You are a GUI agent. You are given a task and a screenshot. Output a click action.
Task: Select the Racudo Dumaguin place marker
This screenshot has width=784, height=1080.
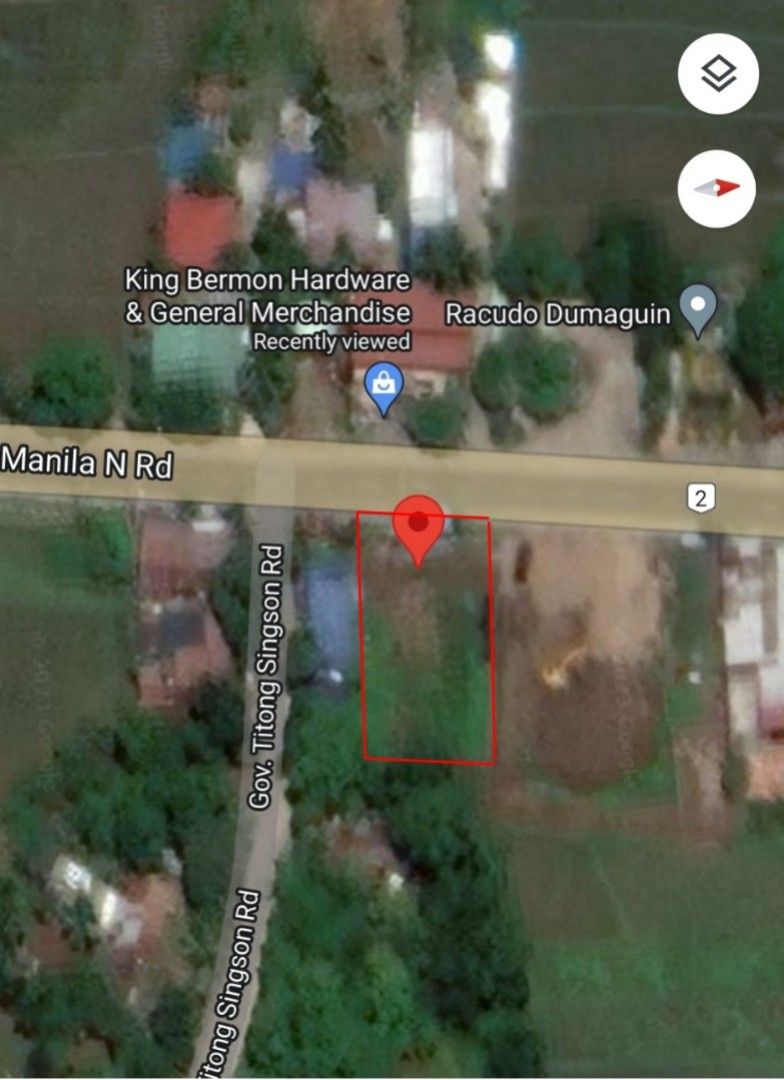[699, 309]
